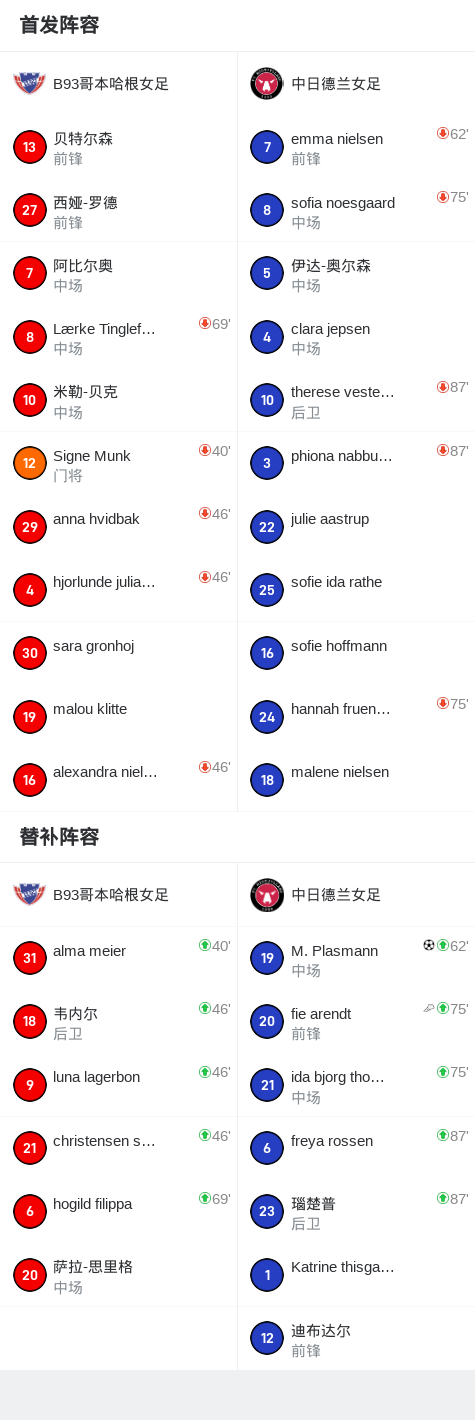Screen dimensions: 475x1420
Task: View emma nielsen player page
Action: [x=356, y=147]
